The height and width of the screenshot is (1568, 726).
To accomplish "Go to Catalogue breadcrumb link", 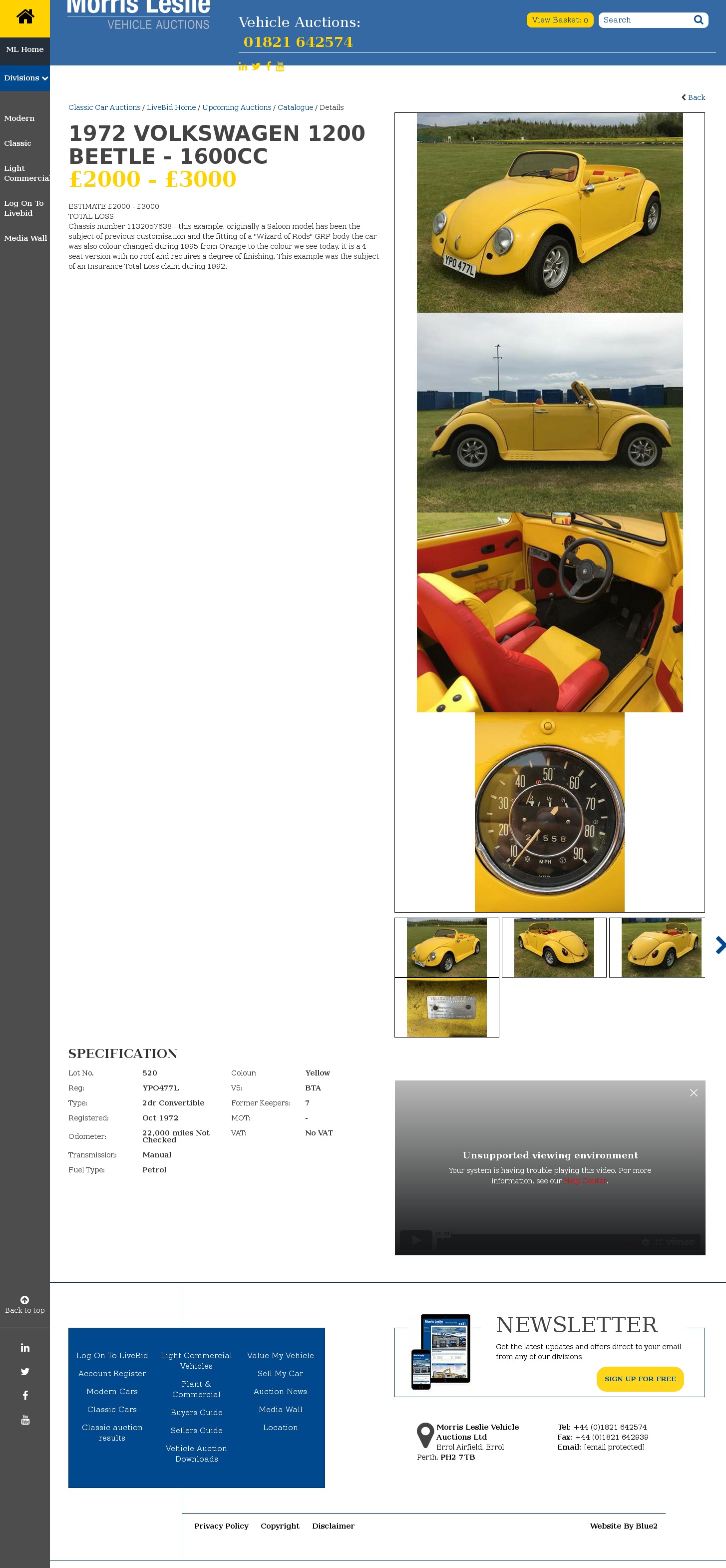I will coord(295,108).
